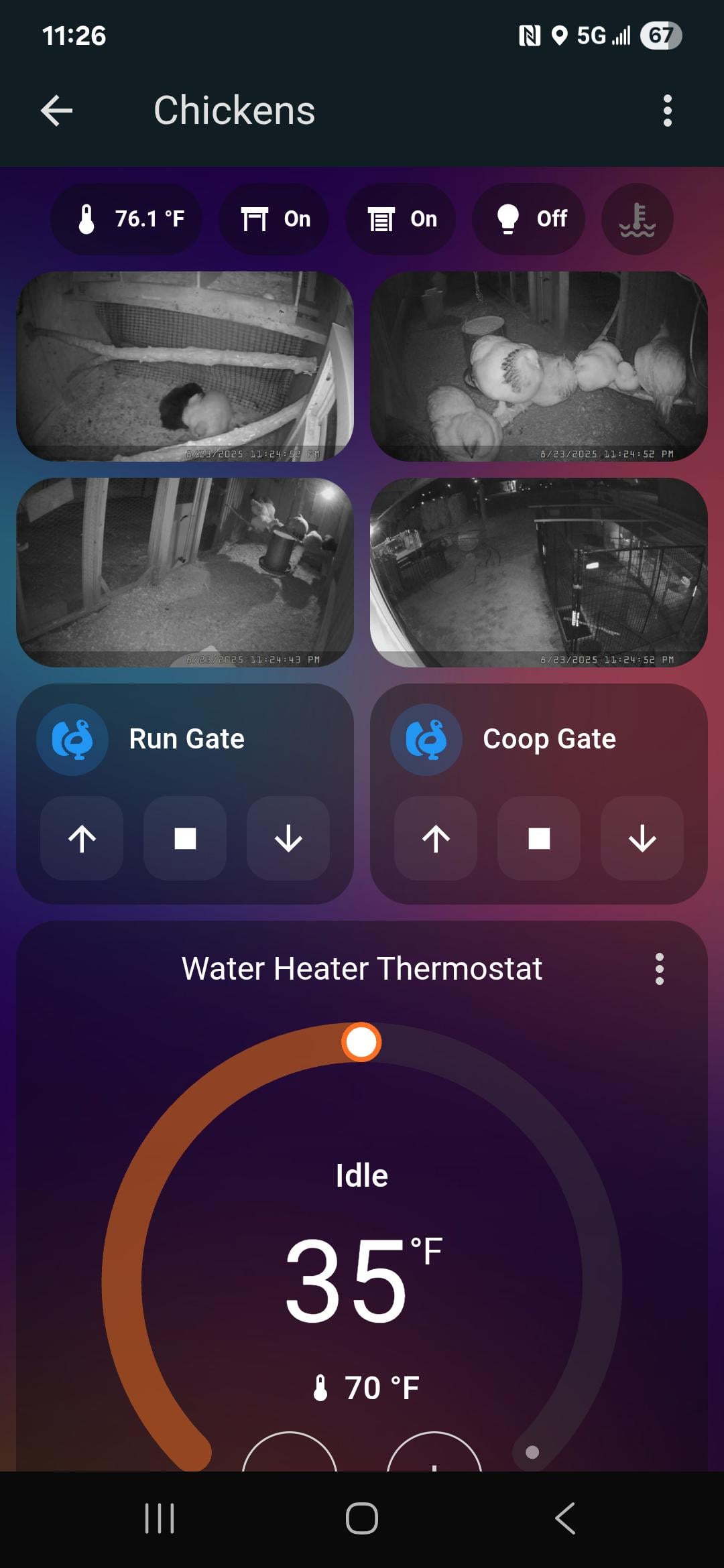The height and width of the screenshot is (1568, 724).
Task: Go back from the Chickens dashboard
Action: pyautogui.click(x=56, y=111)
